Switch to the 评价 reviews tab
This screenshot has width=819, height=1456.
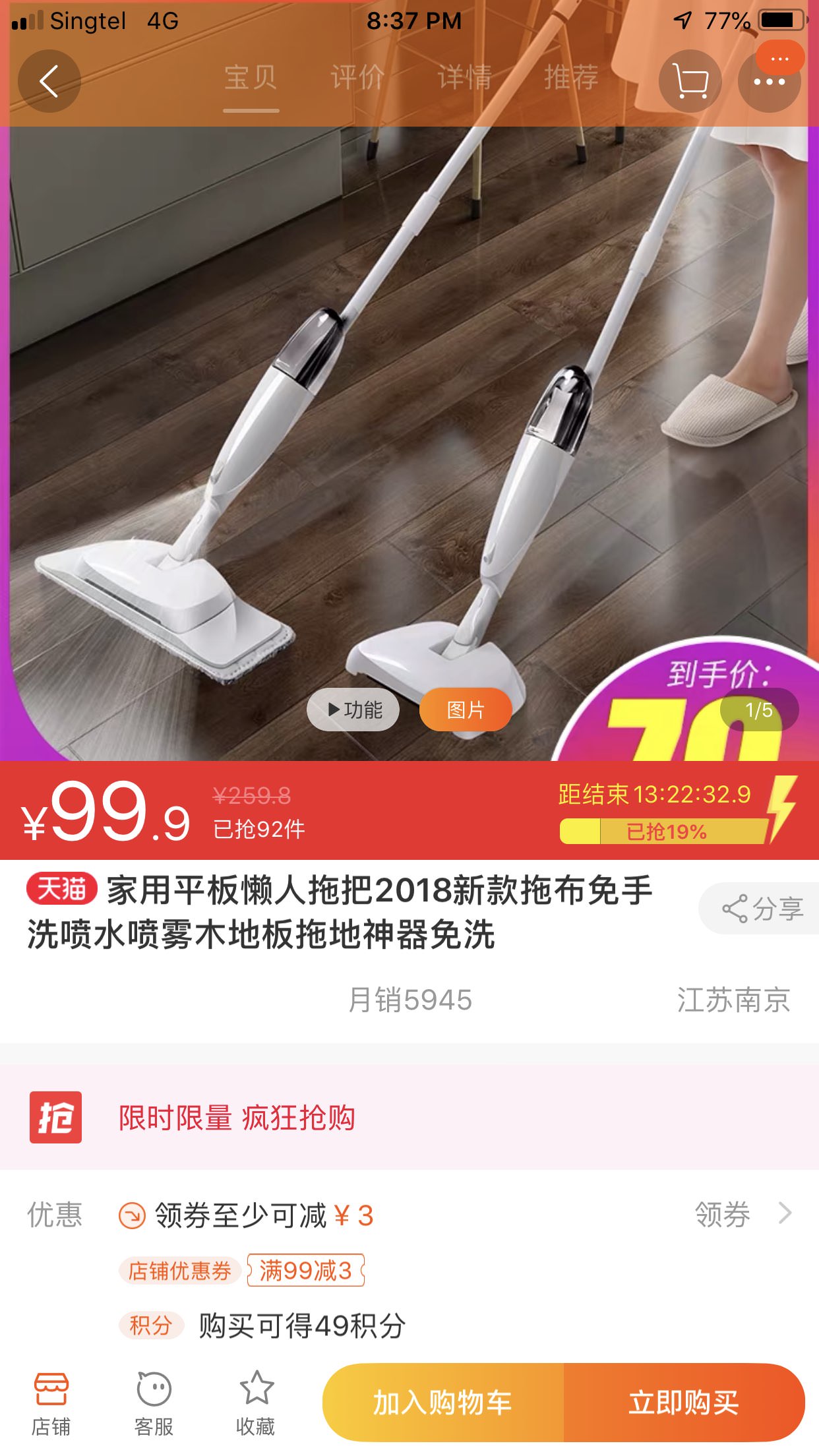coord(357,78)
